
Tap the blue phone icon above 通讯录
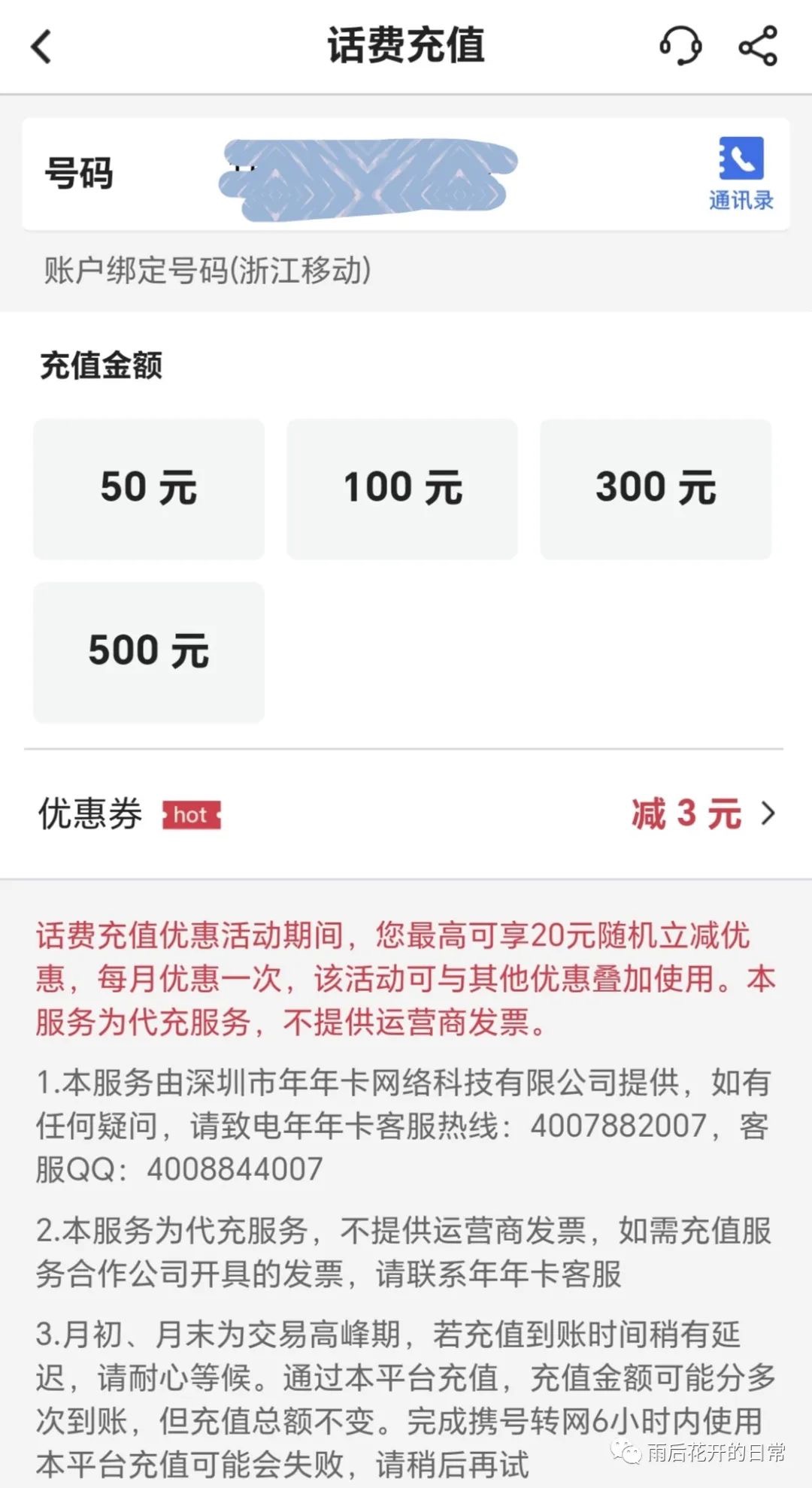click(x=740, y=156)
